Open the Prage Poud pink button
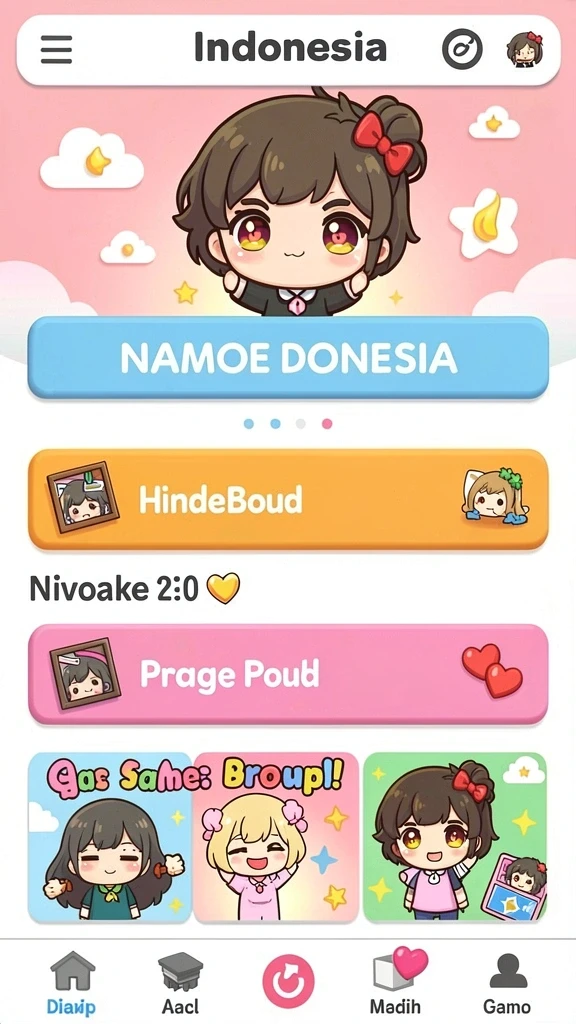576x1024 pixels. click(x=288, y=674)
